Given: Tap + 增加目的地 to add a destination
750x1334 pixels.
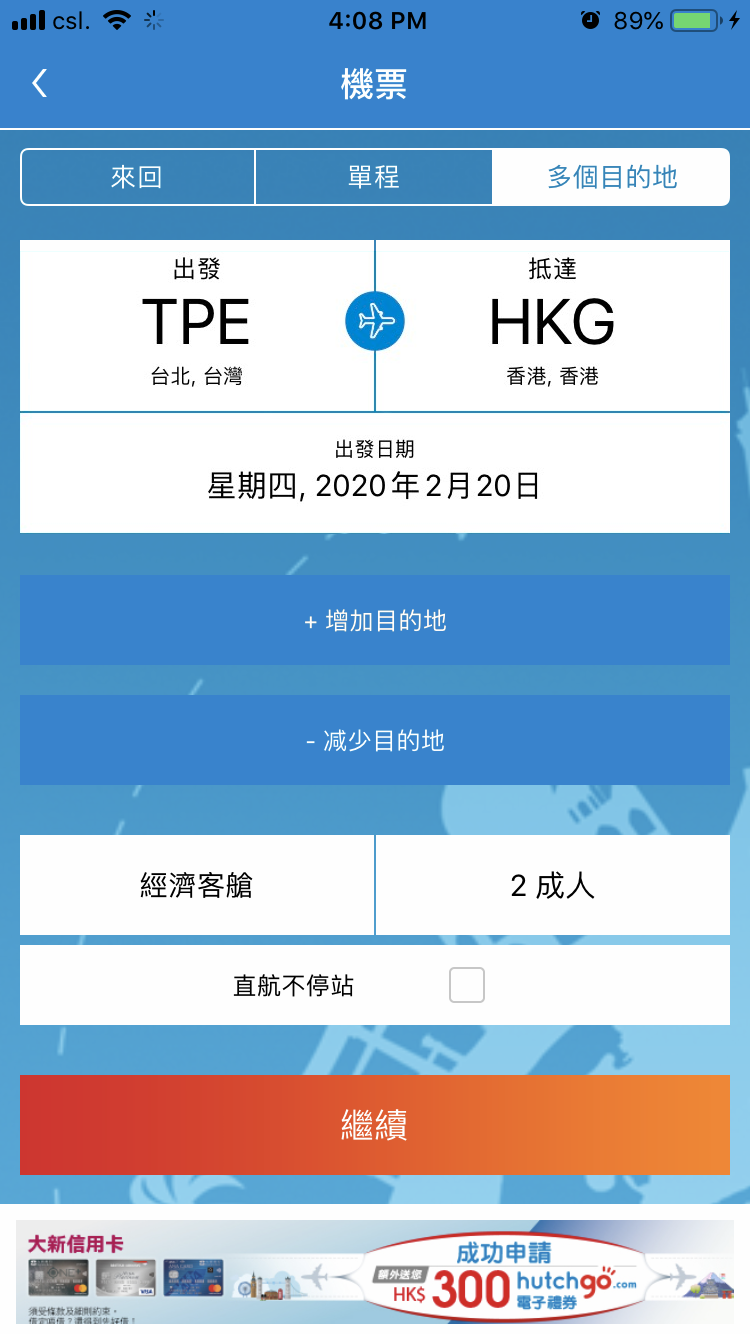Looking at the screenshot, I should (x=374, y=621).
